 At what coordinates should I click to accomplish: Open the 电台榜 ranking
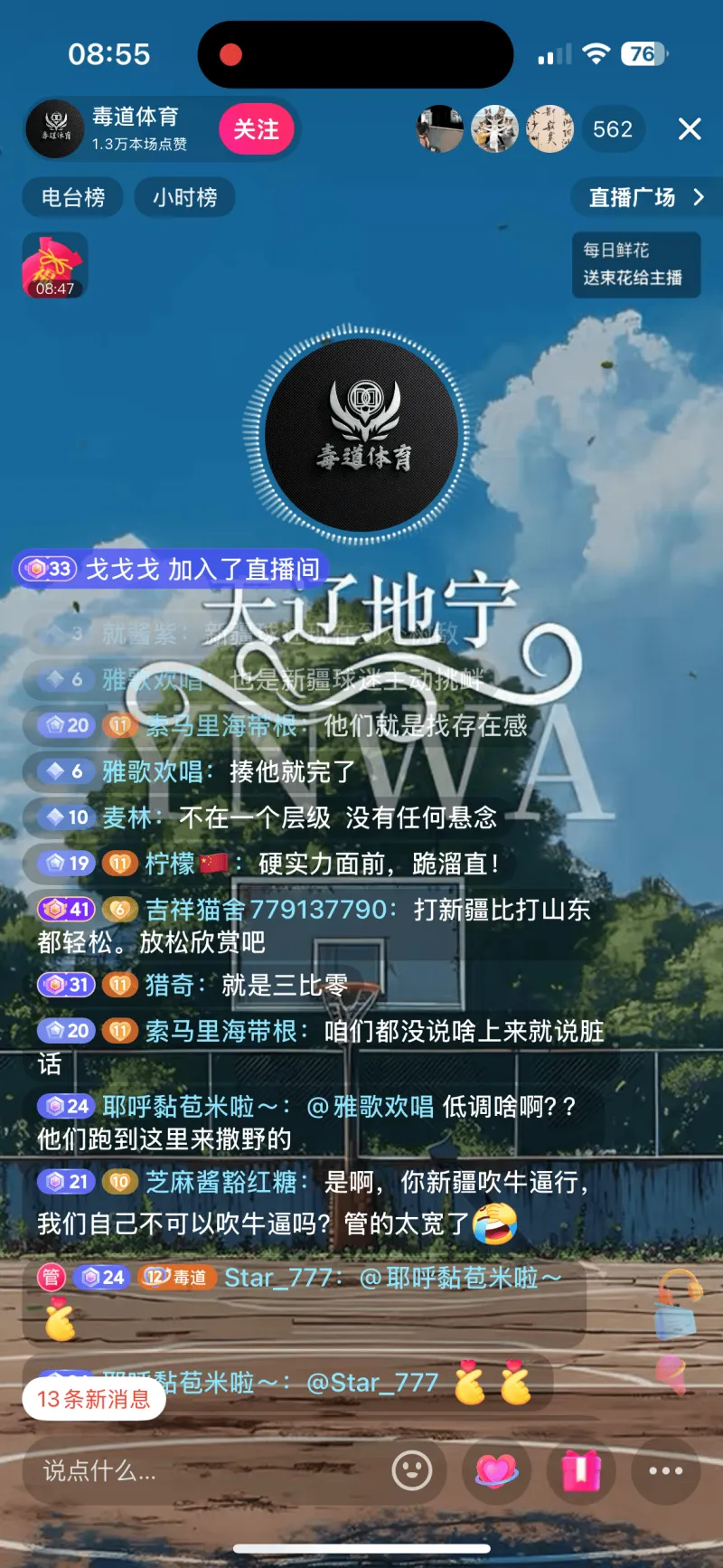(x=73, y=197)
